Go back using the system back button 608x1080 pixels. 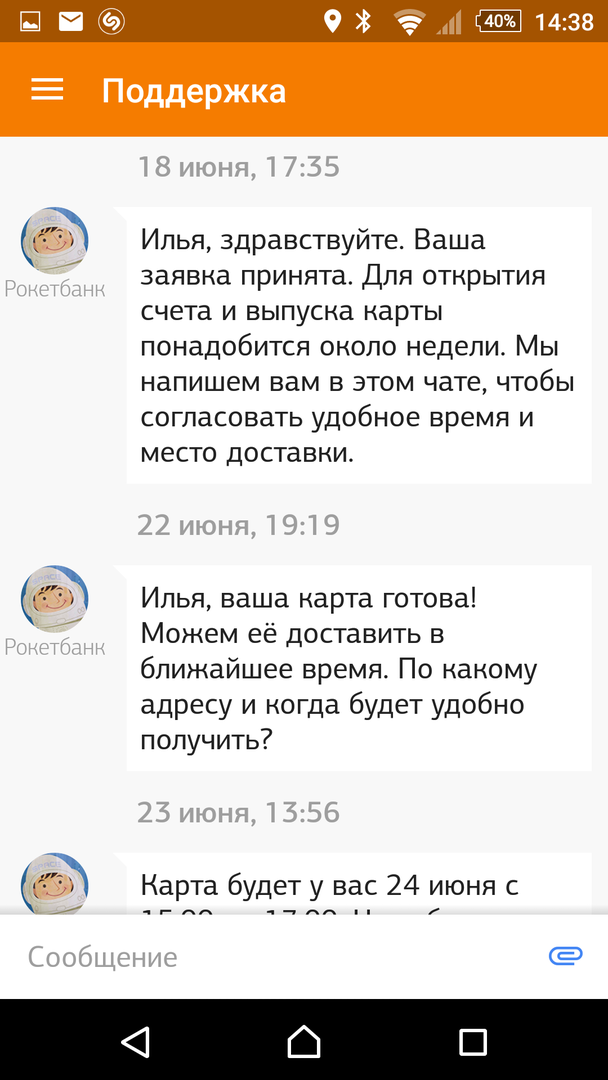point(135,1041)
